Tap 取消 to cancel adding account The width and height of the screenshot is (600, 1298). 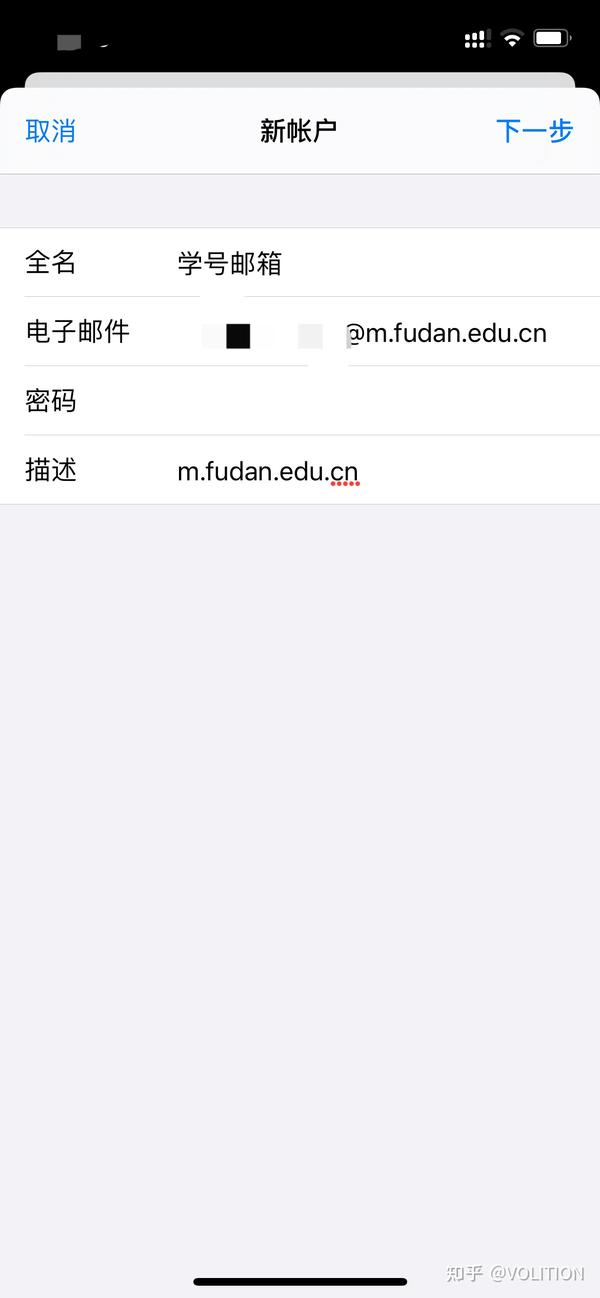50,131
